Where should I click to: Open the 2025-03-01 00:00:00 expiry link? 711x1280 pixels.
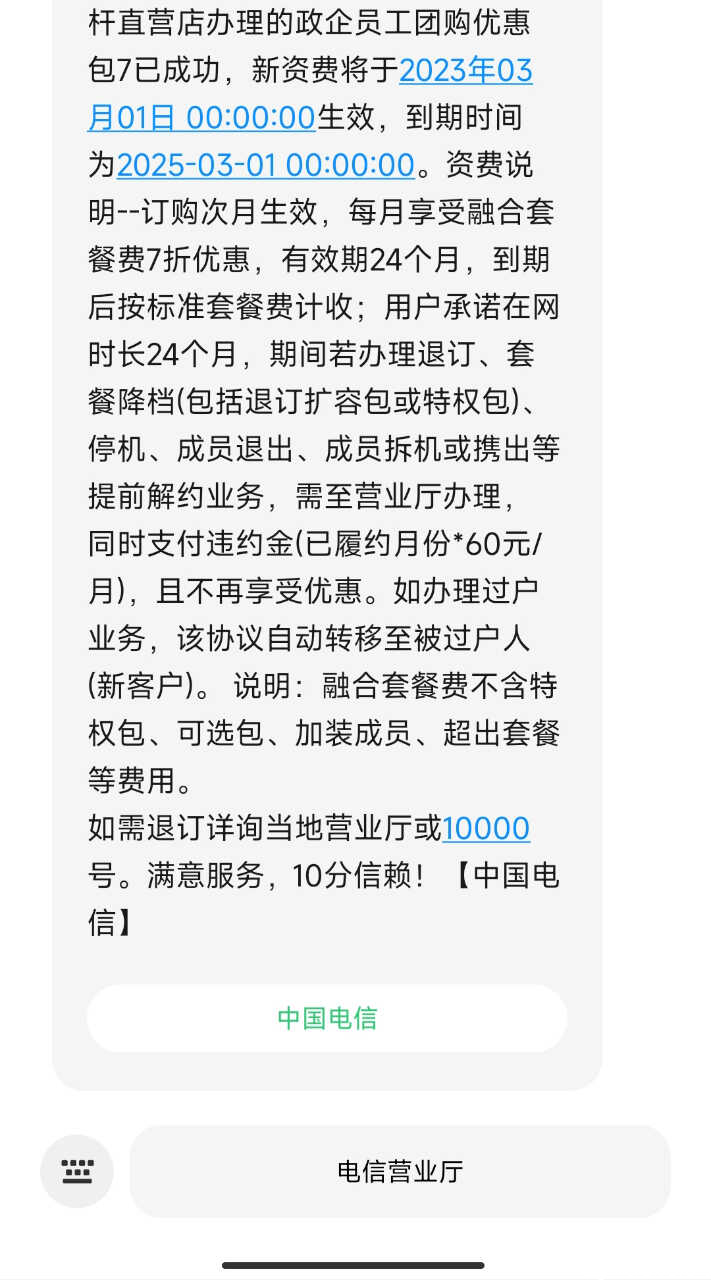(265, 165)
